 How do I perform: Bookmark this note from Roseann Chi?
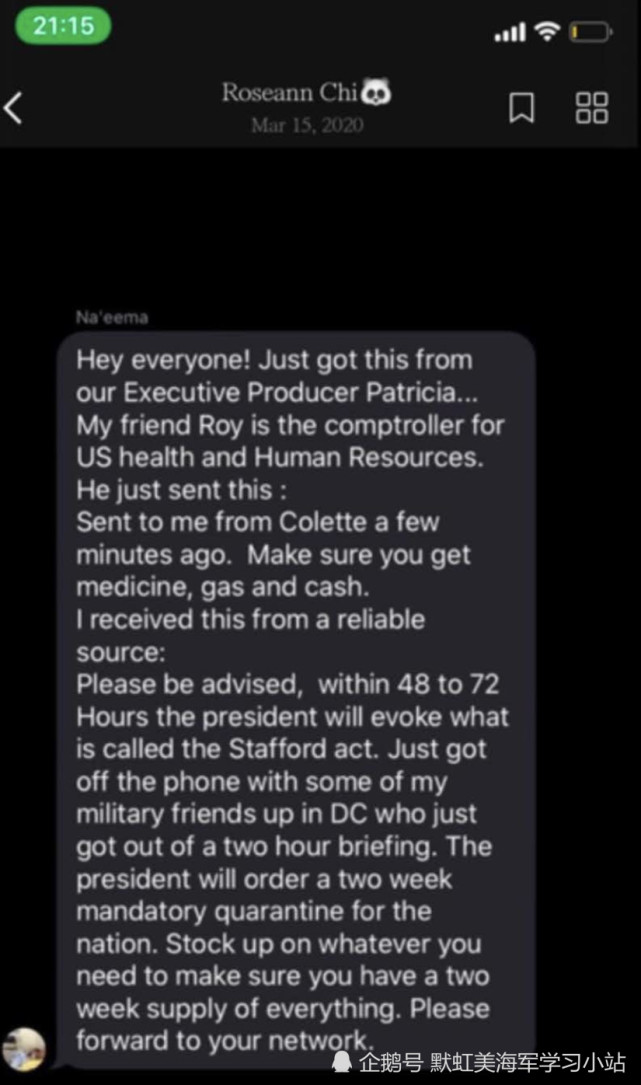[x=521, y=108]
